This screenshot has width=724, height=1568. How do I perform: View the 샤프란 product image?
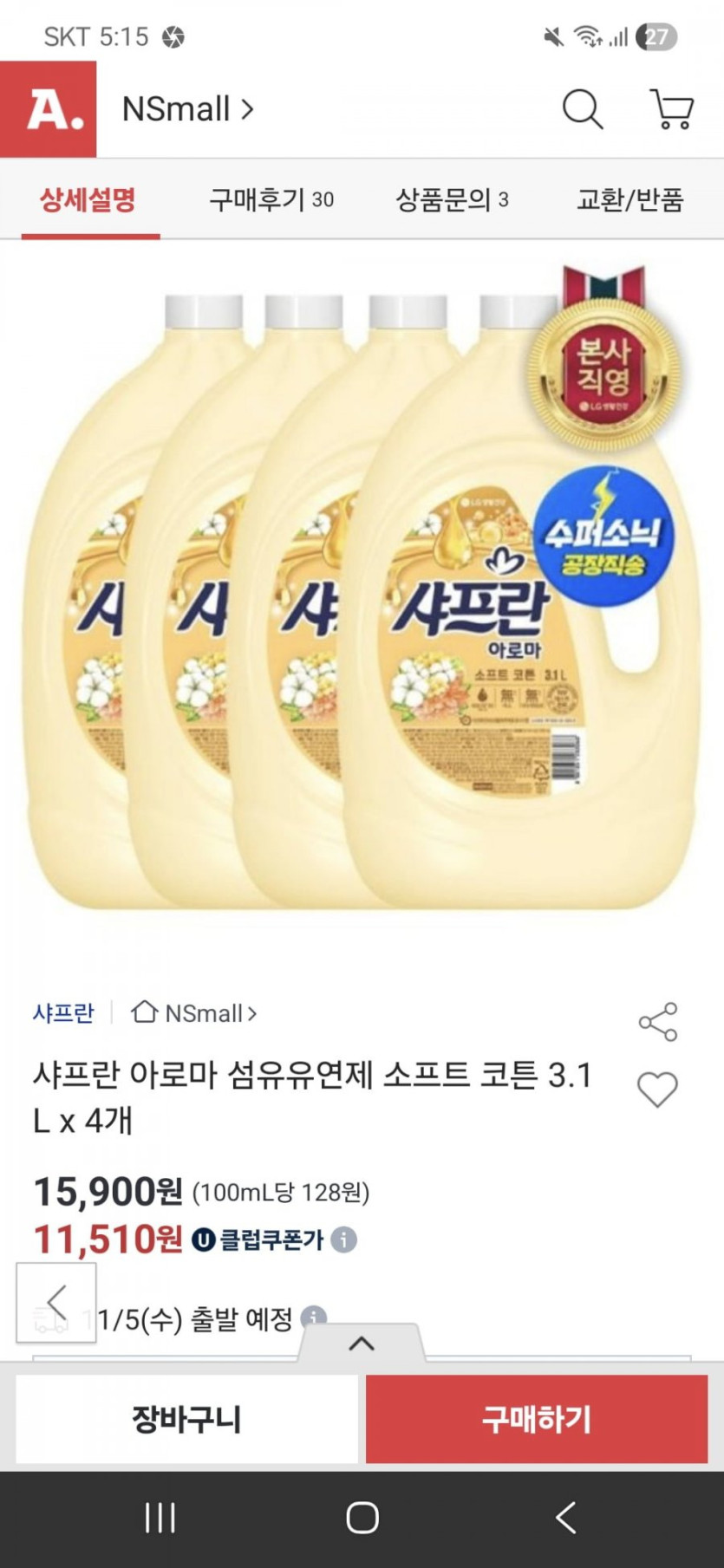click(x=362, y=598)
